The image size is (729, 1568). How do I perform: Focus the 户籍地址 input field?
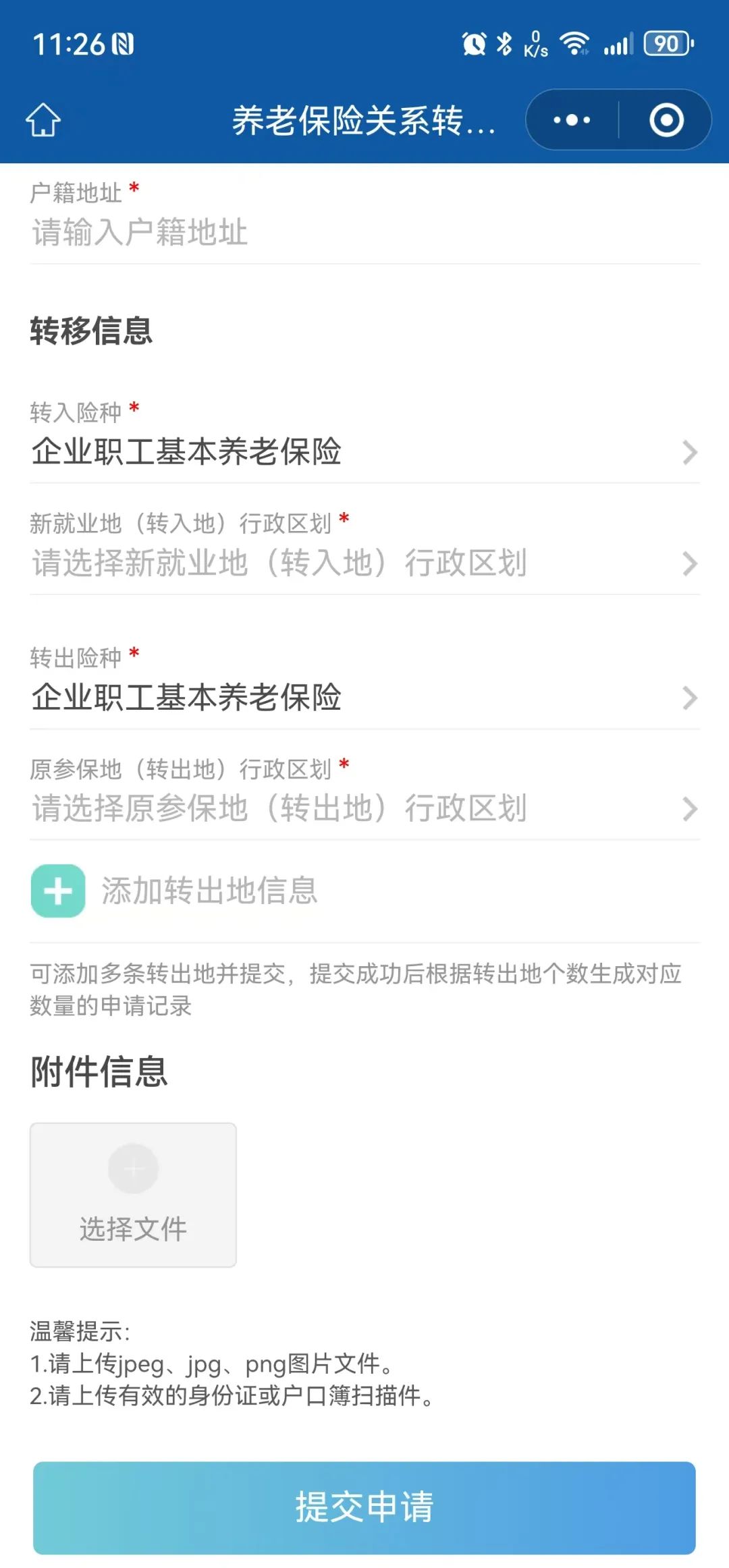(x=364, y=232)
